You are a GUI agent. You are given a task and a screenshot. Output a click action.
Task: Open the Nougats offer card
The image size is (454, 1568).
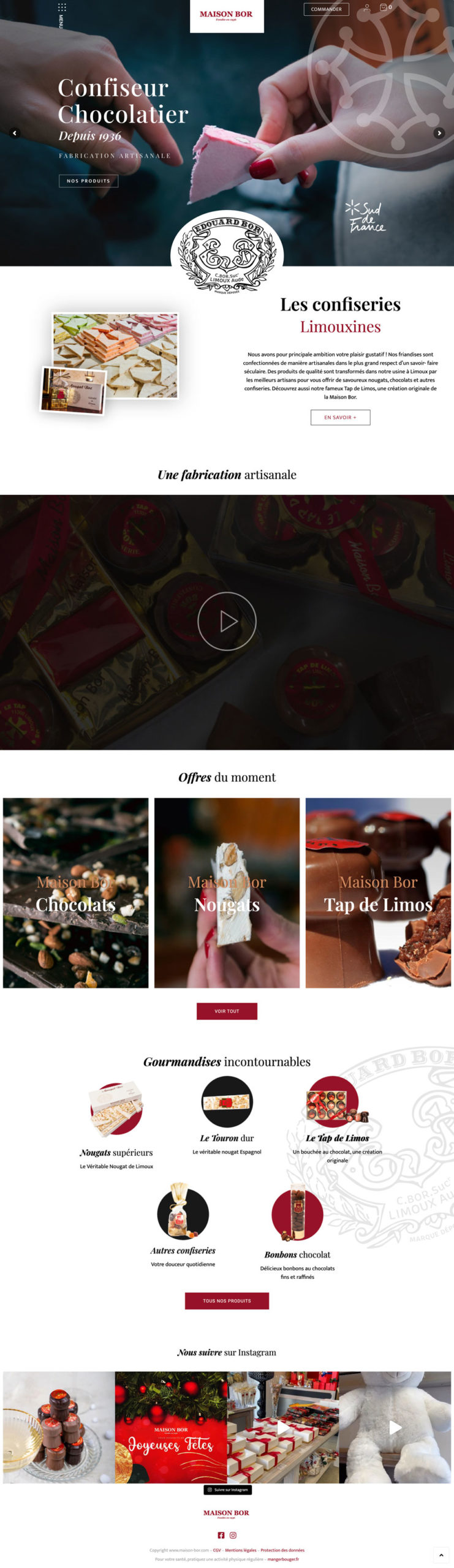[x=227, y=892]
